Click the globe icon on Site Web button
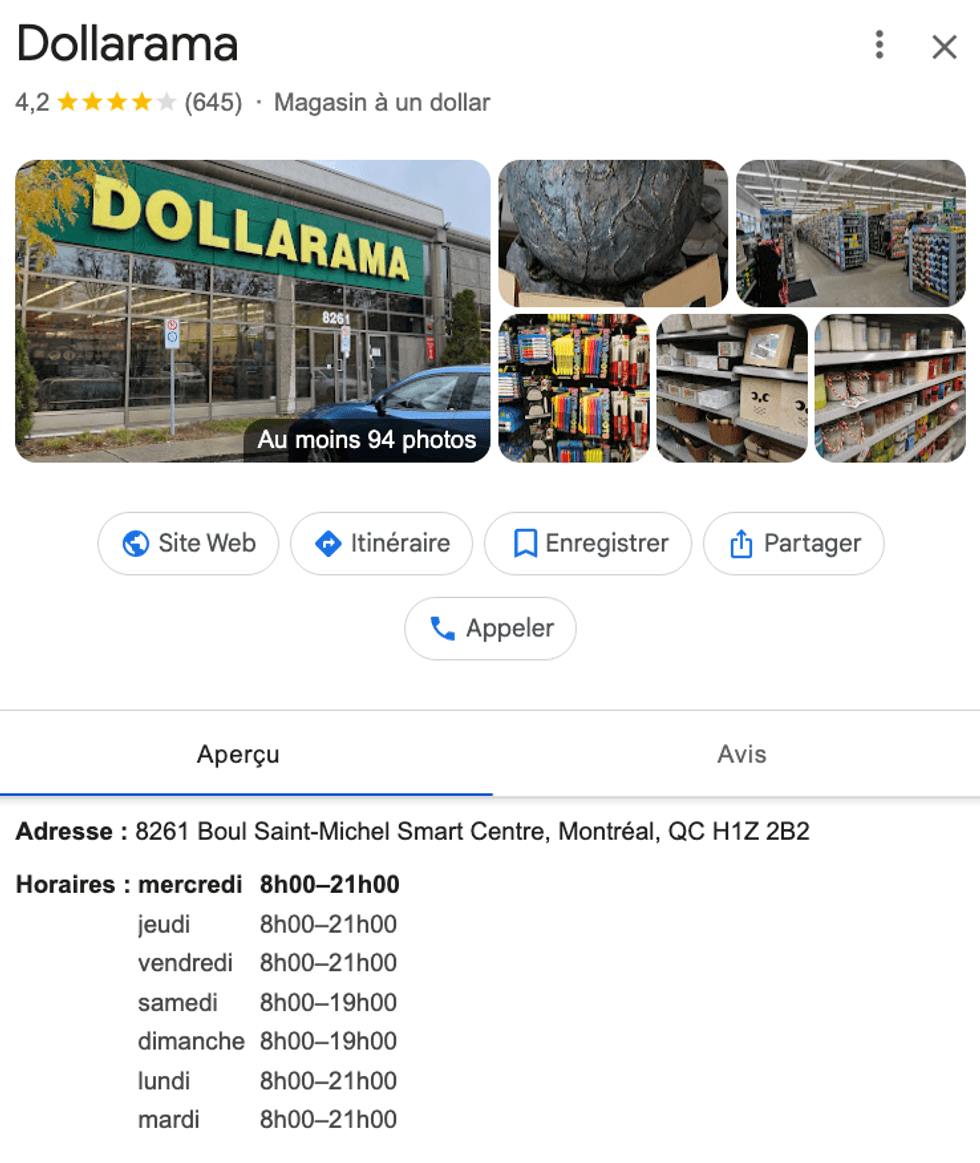This screenshot has width=980, height=1163. click(x=138, y=543)
